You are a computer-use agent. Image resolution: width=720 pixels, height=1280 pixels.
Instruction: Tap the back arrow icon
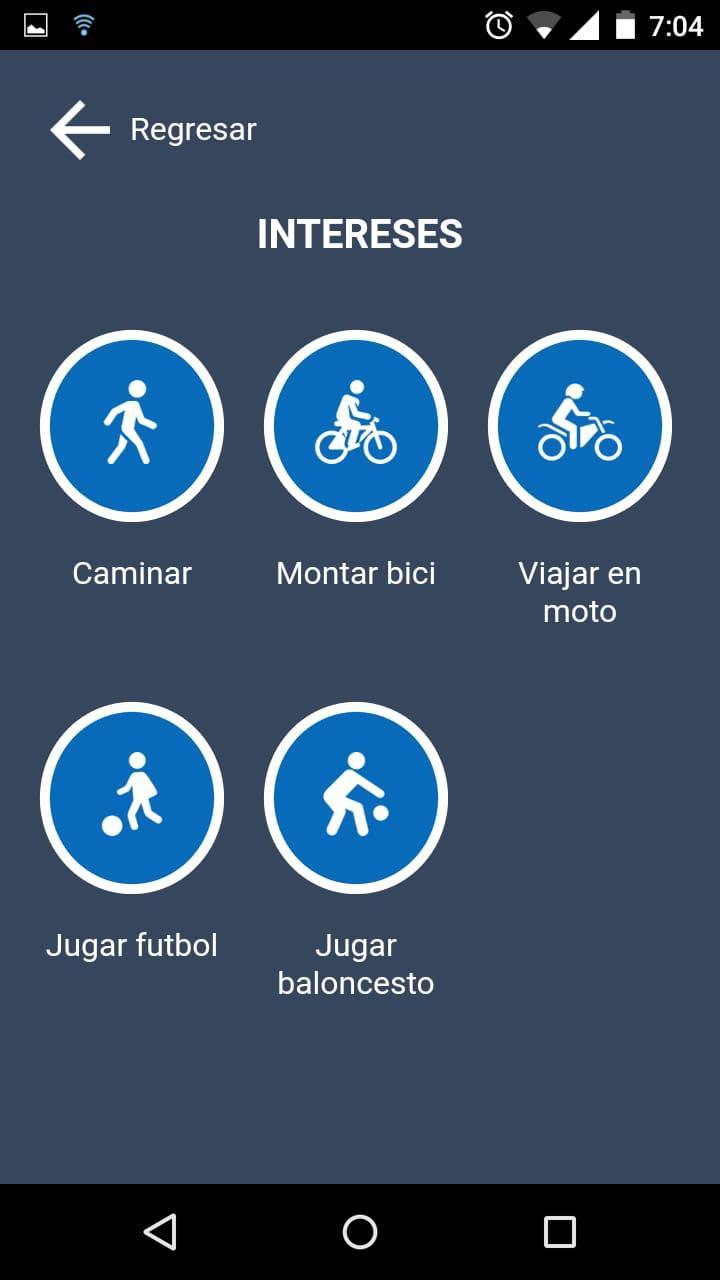click(77, 128)
